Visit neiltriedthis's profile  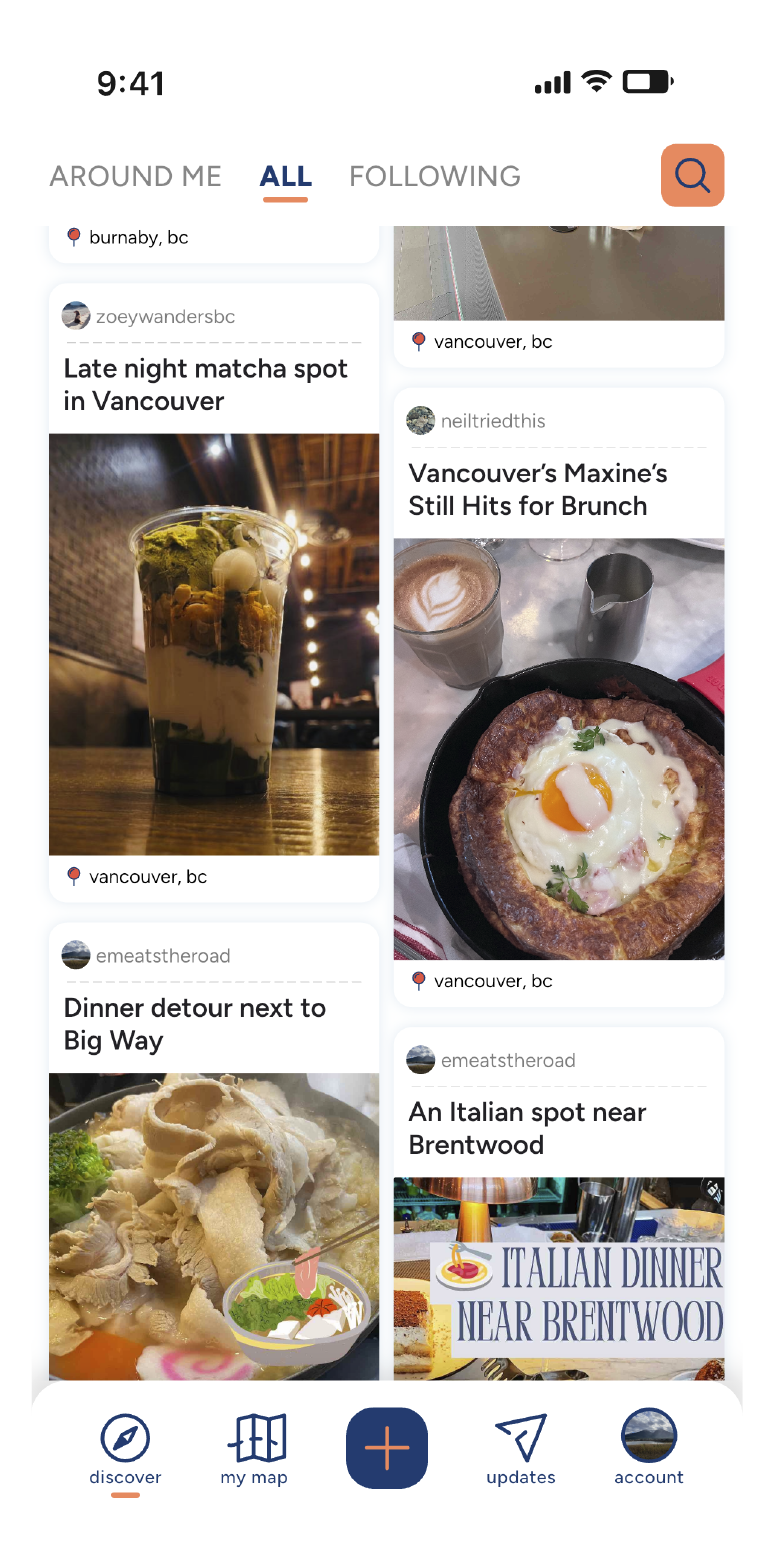(x=492, y=421)
